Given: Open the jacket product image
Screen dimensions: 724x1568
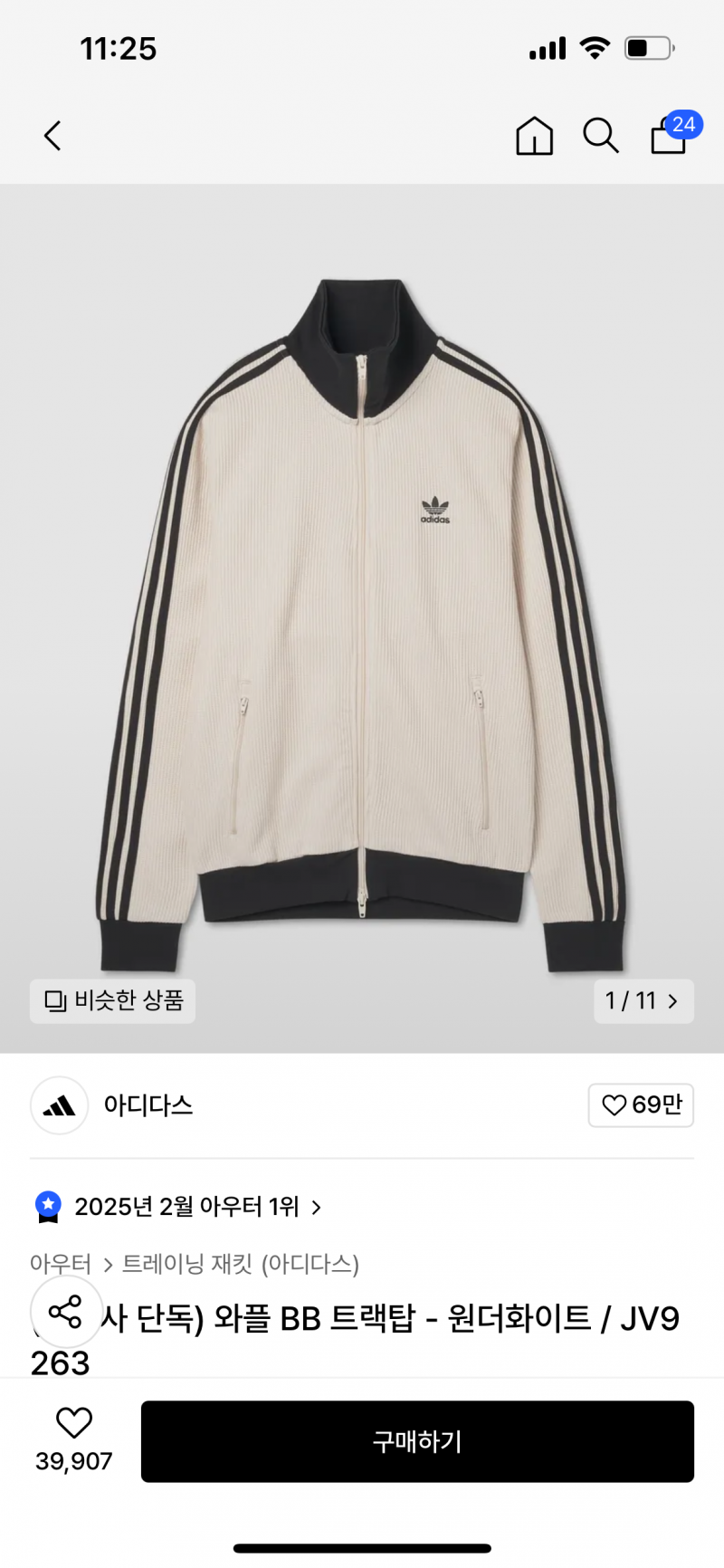Looking at the screenshot, I should [362, 616].
